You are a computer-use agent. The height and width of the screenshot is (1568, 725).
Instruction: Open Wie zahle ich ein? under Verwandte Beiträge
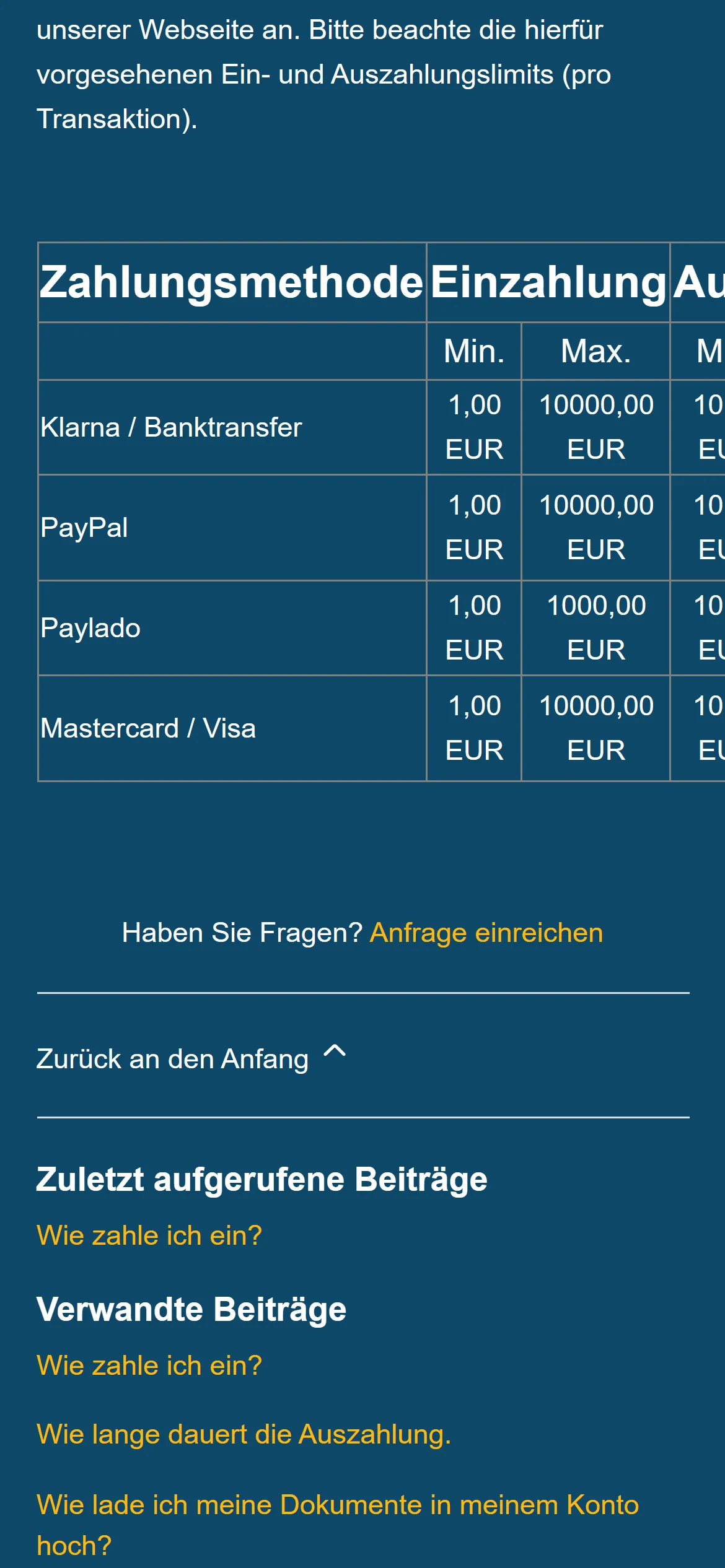tap(149, 1365)
